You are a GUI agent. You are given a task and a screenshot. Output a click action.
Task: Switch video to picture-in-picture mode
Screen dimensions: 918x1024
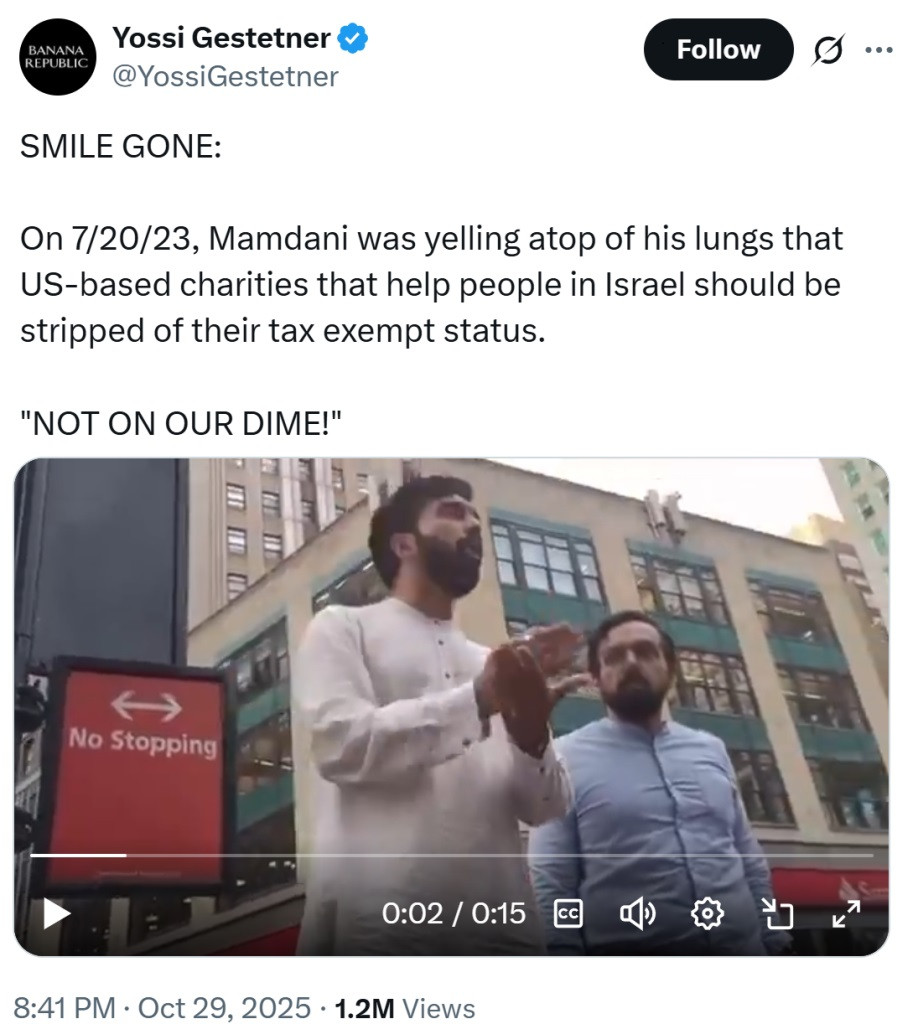pos(776,912)
